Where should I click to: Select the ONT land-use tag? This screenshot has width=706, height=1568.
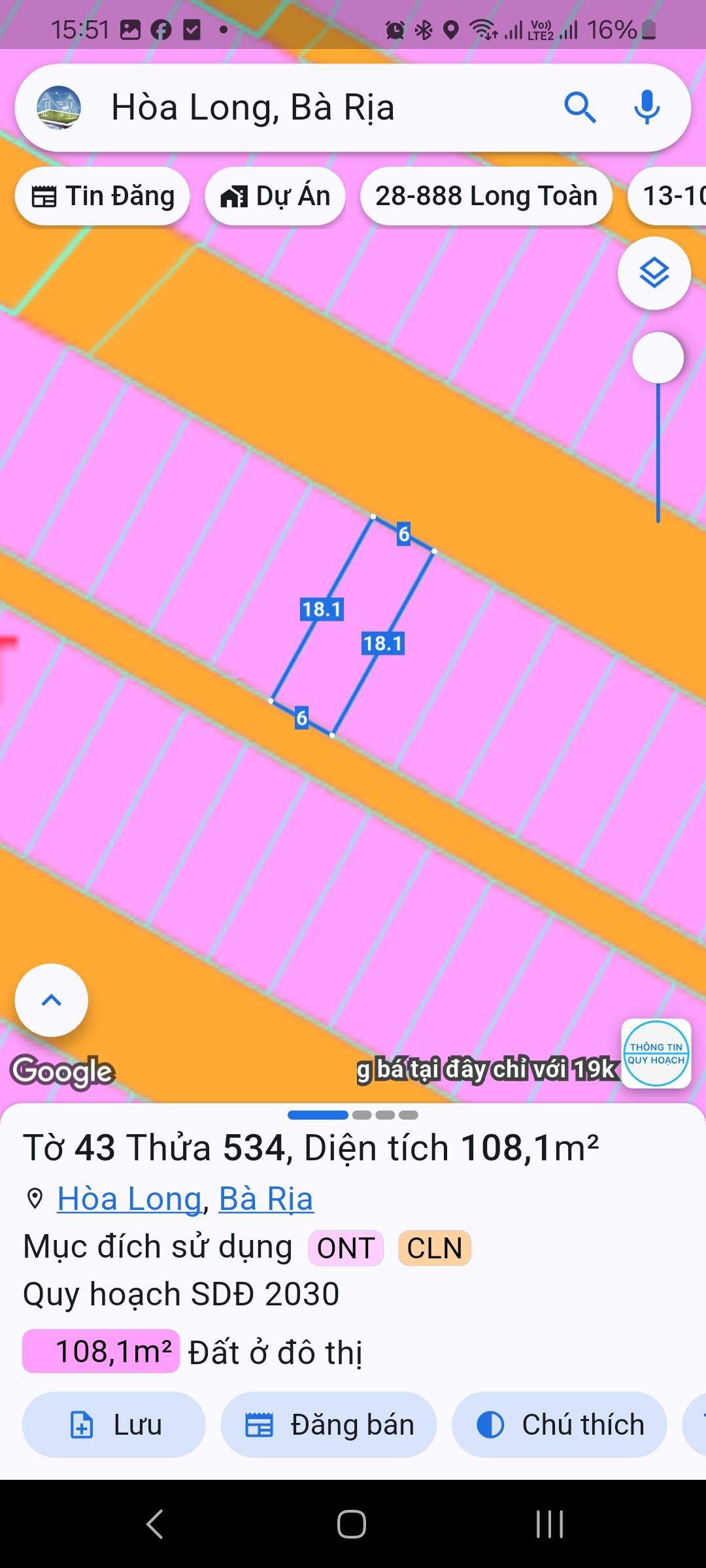tap(346, 1248)
